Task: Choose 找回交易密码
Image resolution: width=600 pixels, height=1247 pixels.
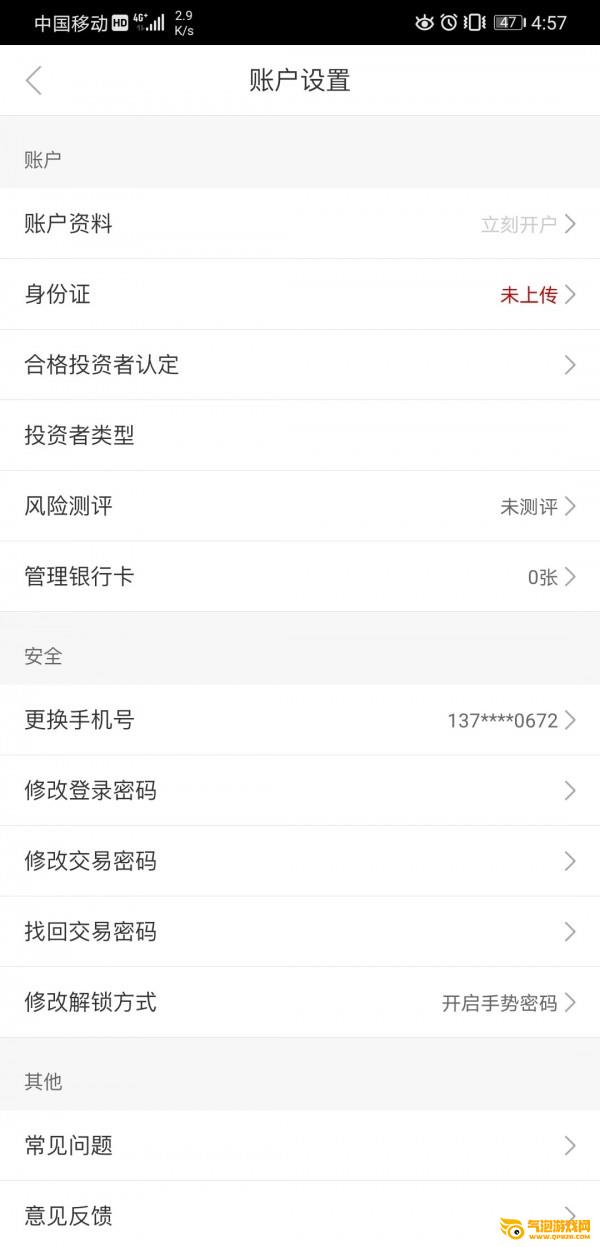Action: [x=300, y=932]
